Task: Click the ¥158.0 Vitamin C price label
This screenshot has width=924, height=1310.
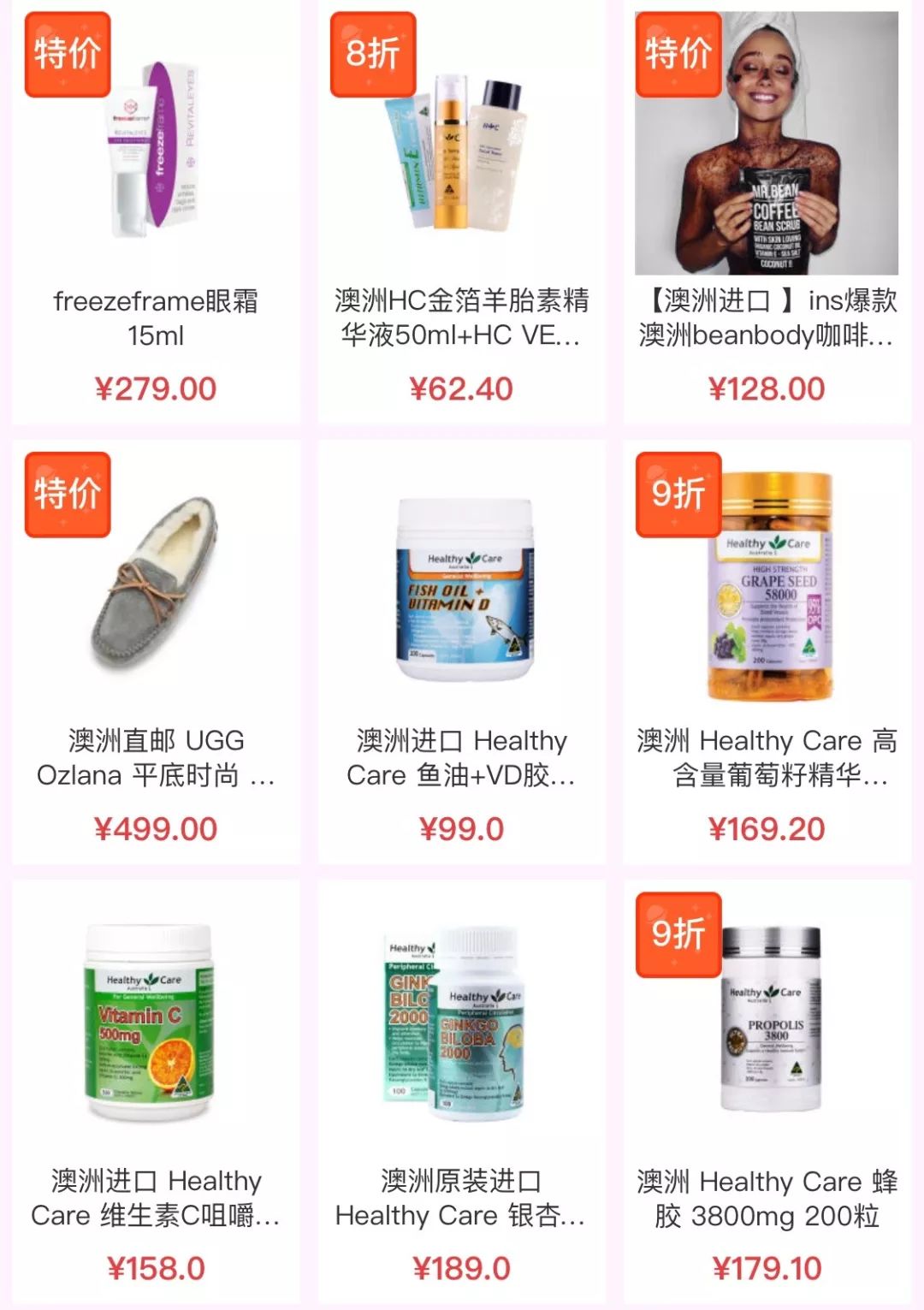Action: [x=154, y=1267]
